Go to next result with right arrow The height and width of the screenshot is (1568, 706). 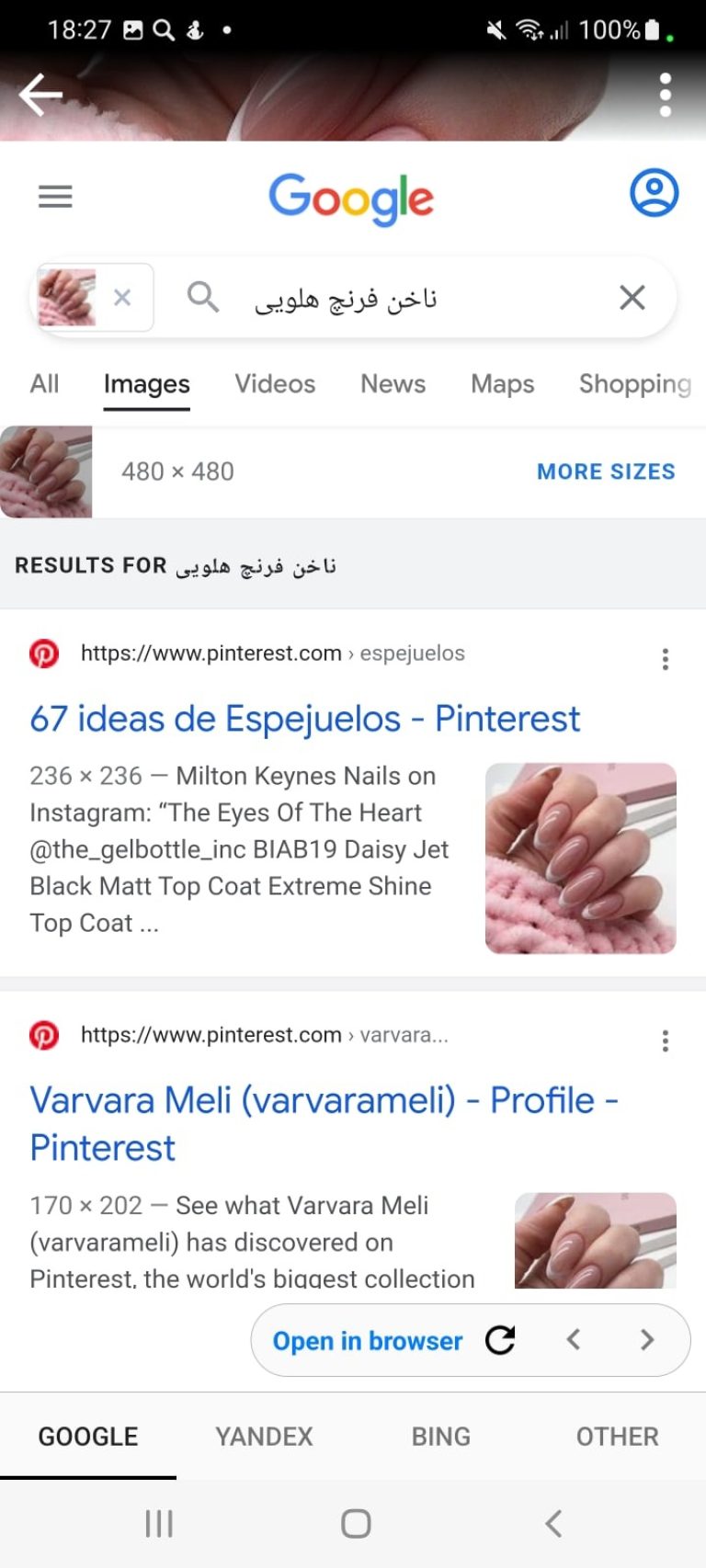[x=646, y=1340]
